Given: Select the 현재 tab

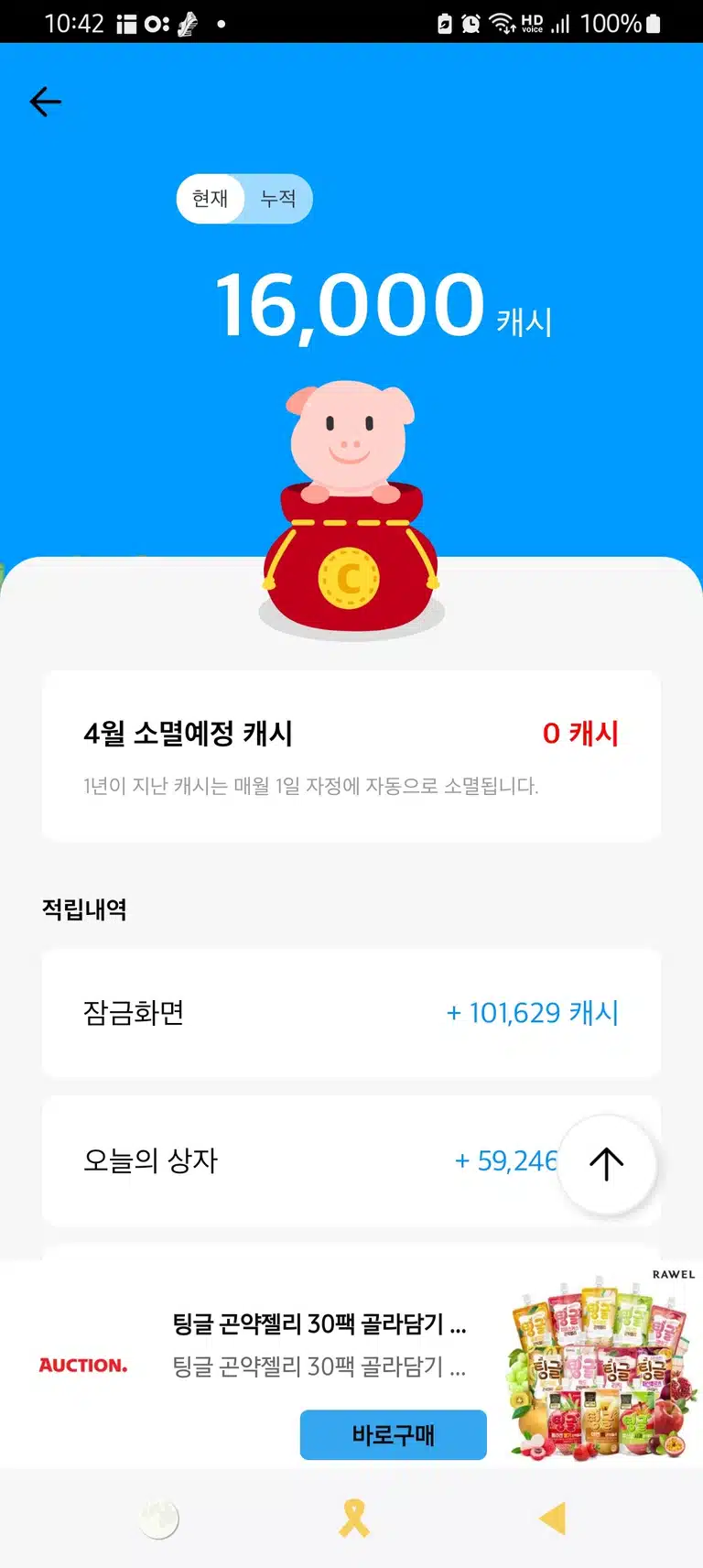Looking at the screenshot, I should pyautogui.click(x=211, y=199).
